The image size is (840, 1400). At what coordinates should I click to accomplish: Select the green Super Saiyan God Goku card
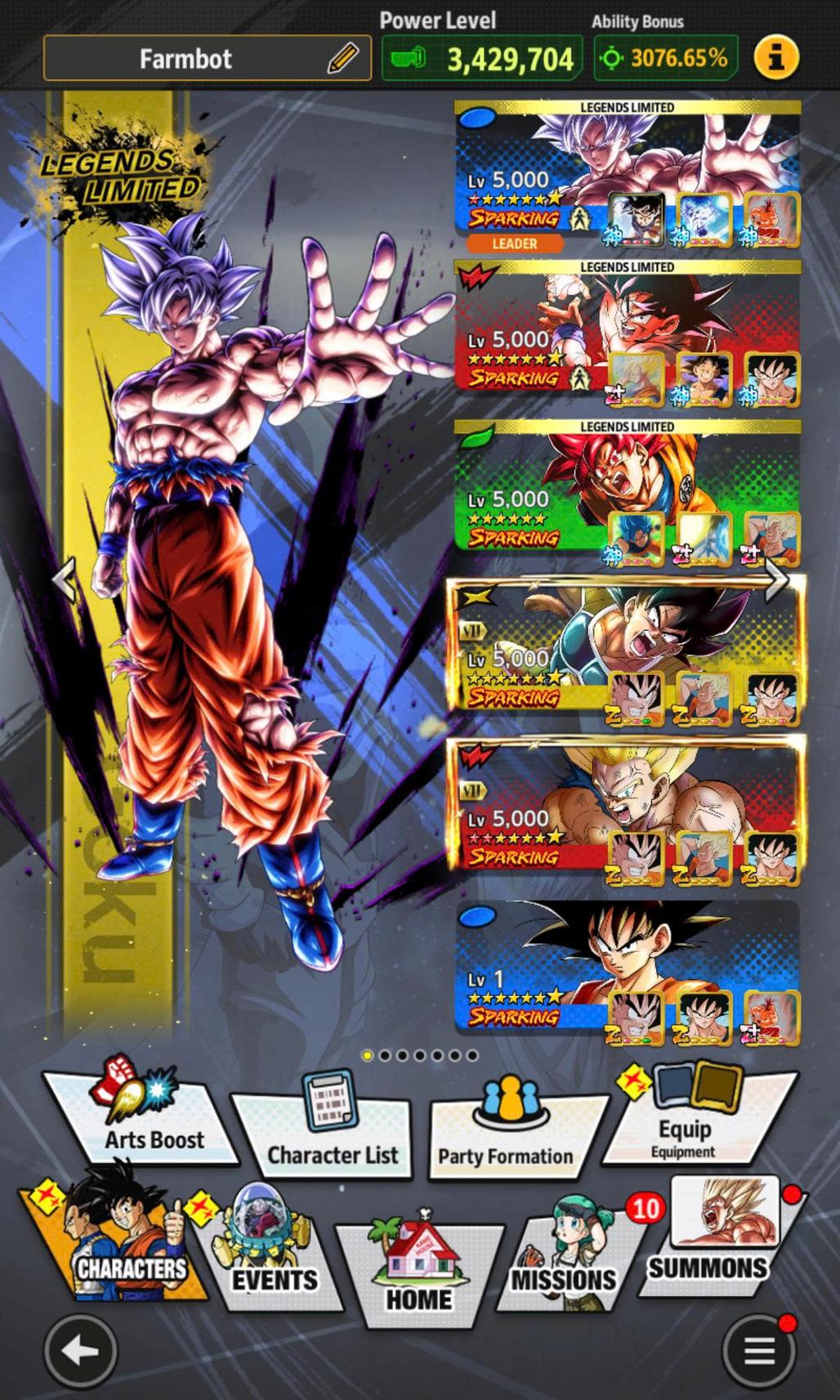tap(627, 492)
